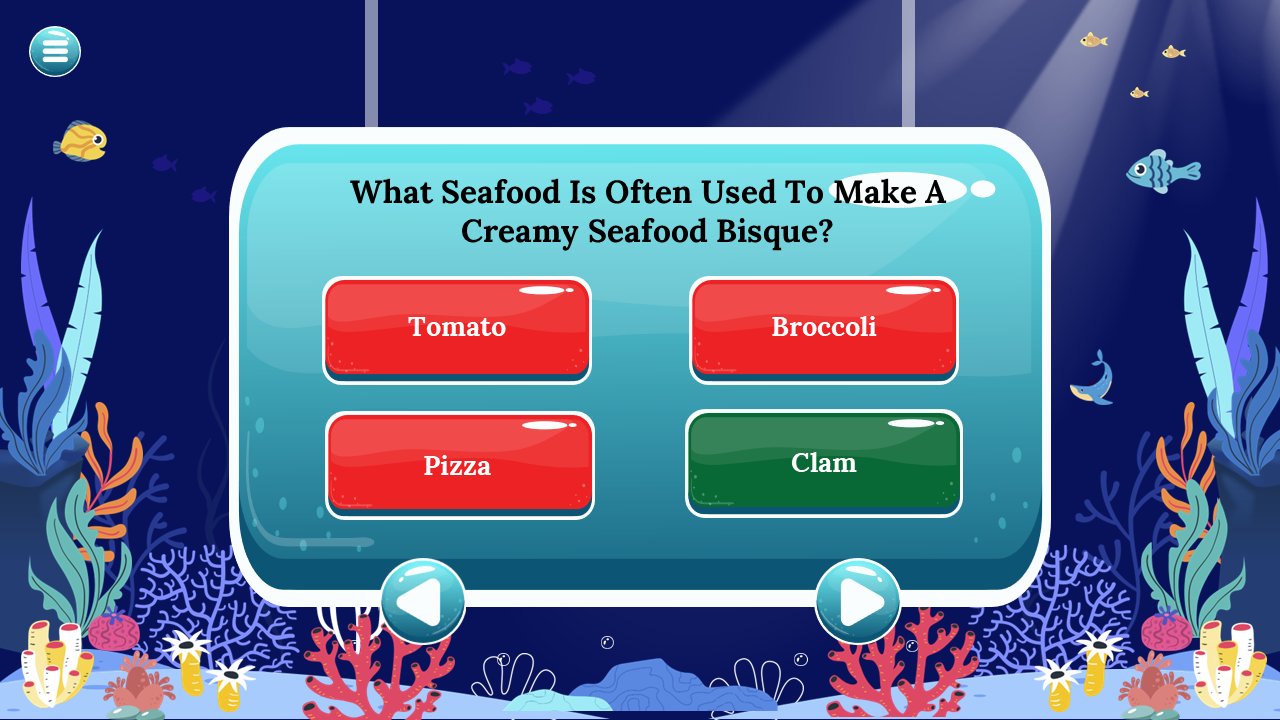Go to the previous question arrow

pos(422,602)
